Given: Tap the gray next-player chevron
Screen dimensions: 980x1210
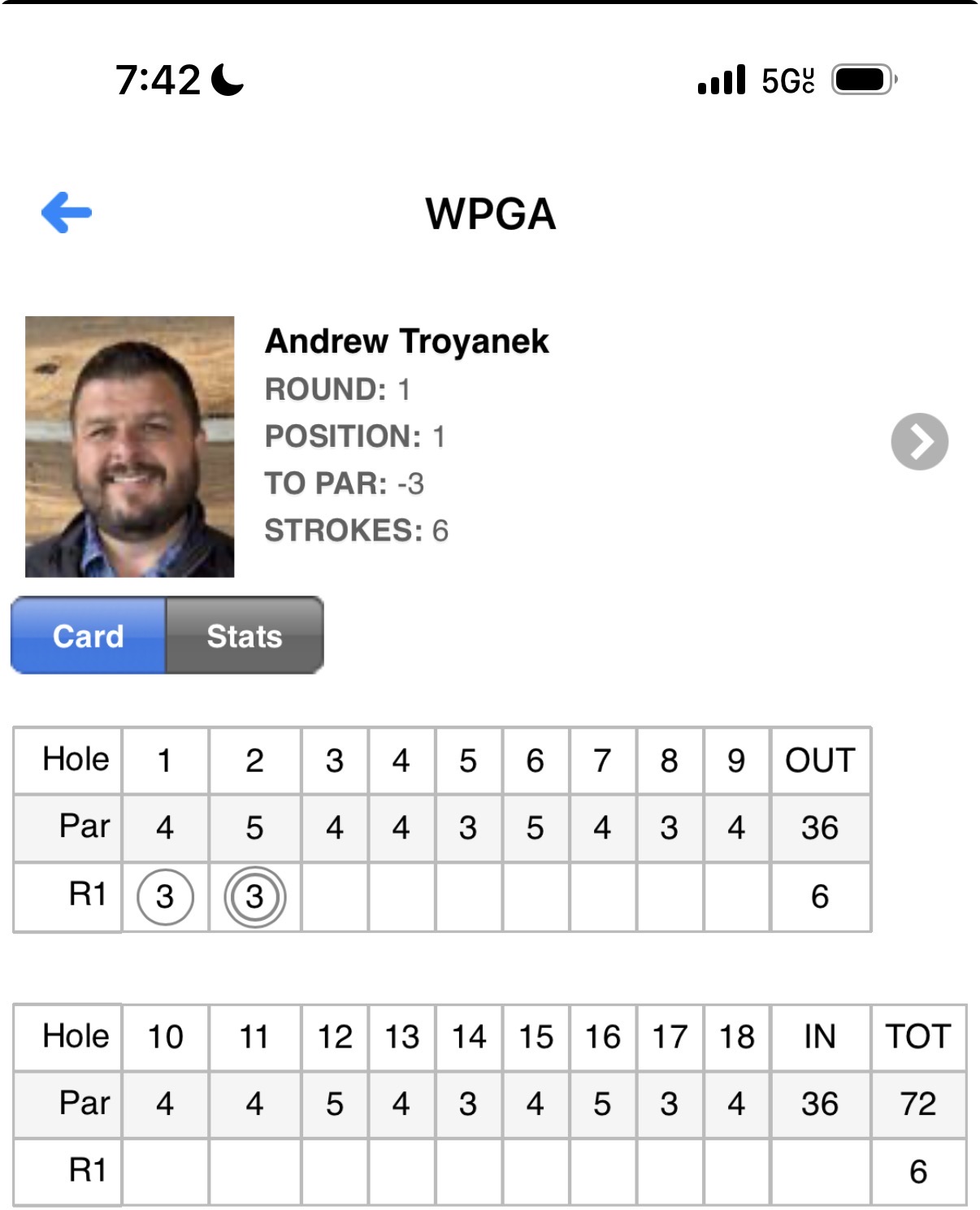Looking at the screenshot, I should coord(919,442).
